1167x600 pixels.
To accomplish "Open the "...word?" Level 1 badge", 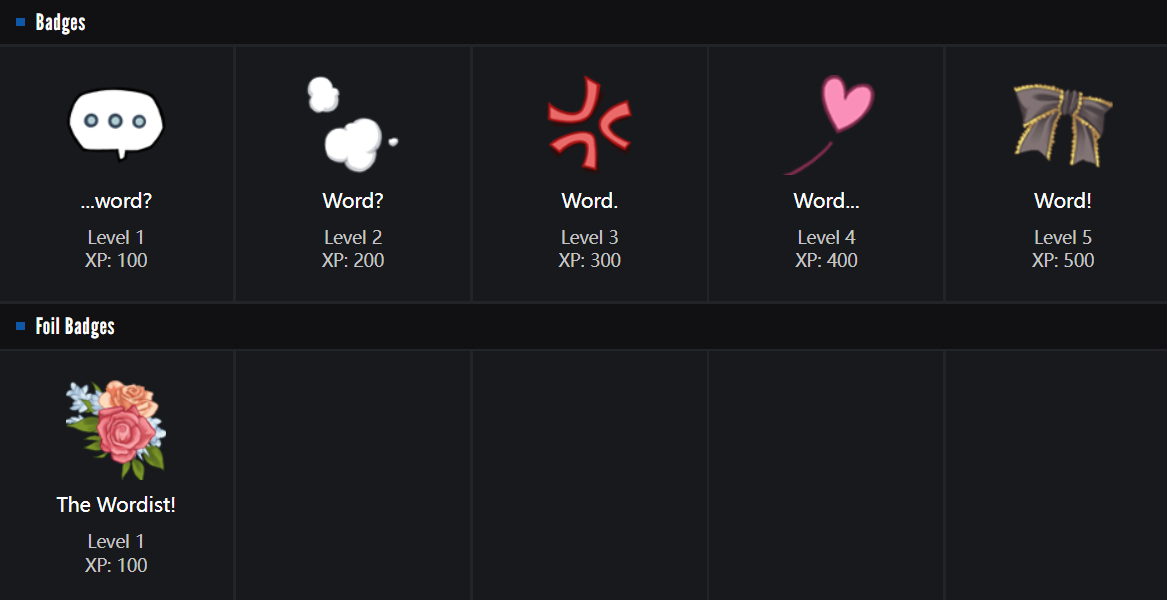I will (x=116, y=125).
